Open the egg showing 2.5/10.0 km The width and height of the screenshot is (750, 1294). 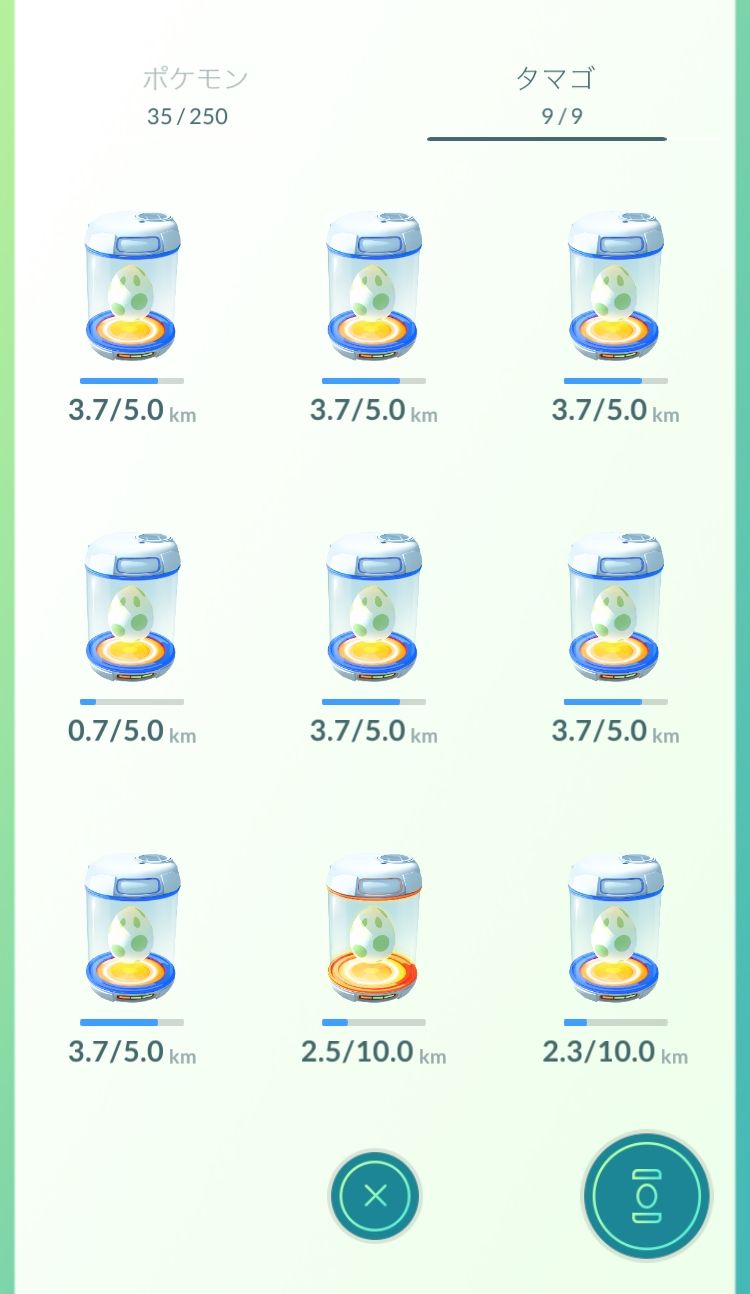tap(373, 928)
